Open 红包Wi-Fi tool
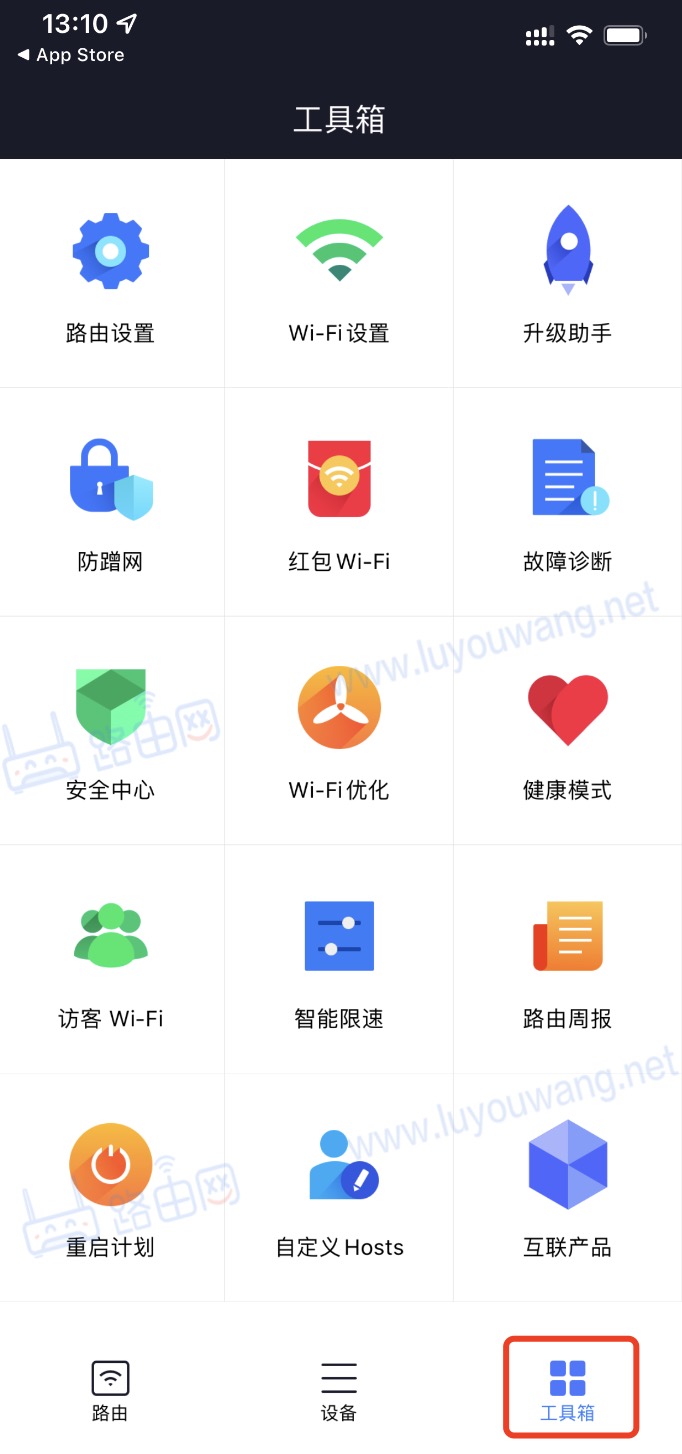The width and height of the screenshot is (682, 1454). coord(339,503)
